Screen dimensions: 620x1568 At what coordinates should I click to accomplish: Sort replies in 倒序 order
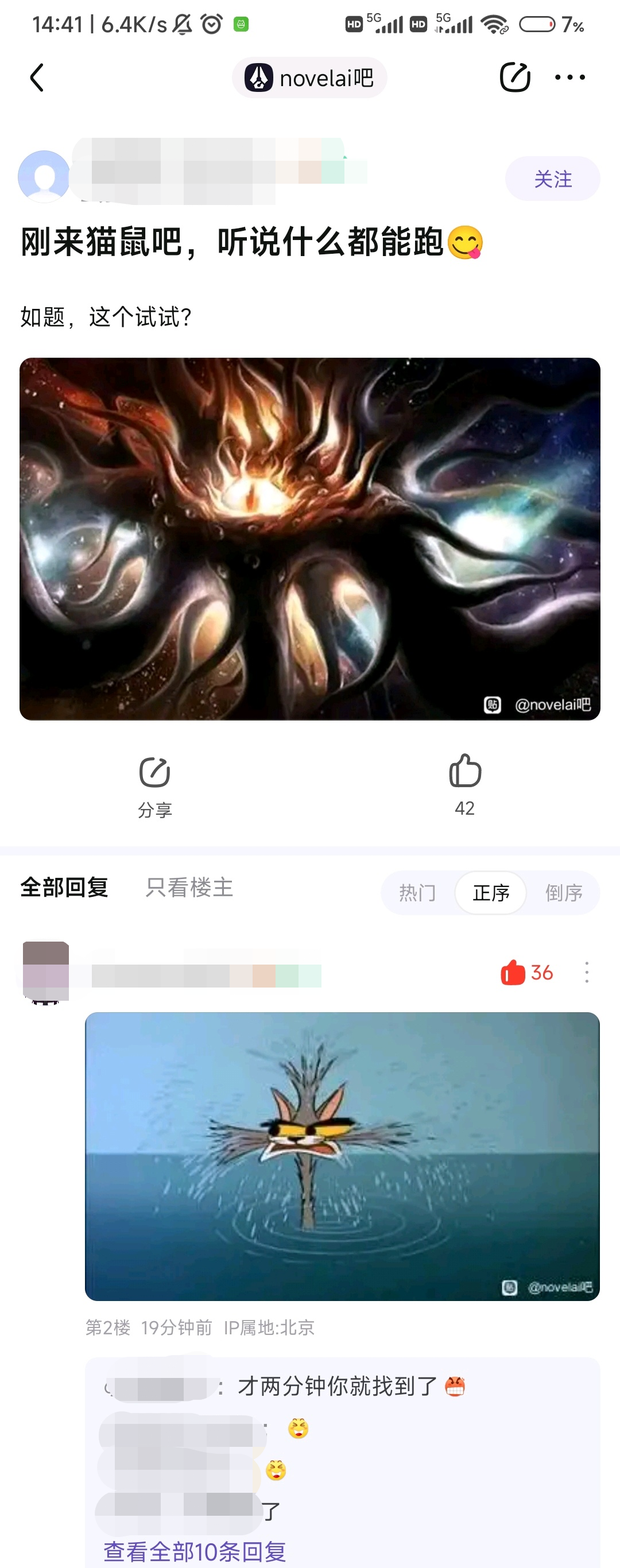click(563, 892)
